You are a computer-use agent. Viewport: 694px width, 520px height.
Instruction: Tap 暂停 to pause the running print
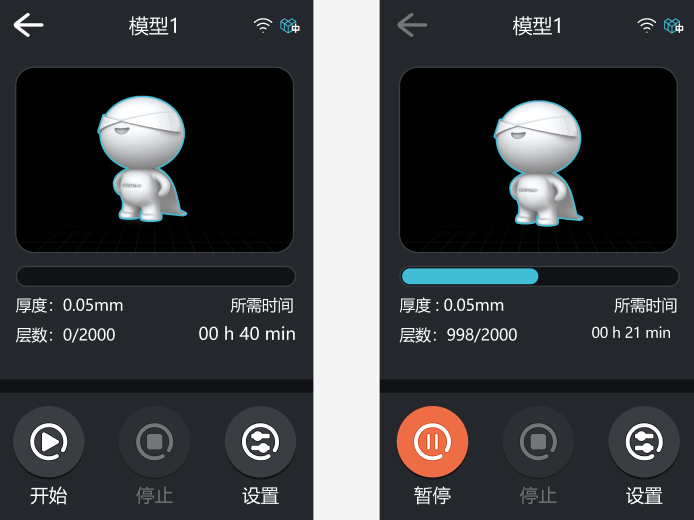click(432, 441)
